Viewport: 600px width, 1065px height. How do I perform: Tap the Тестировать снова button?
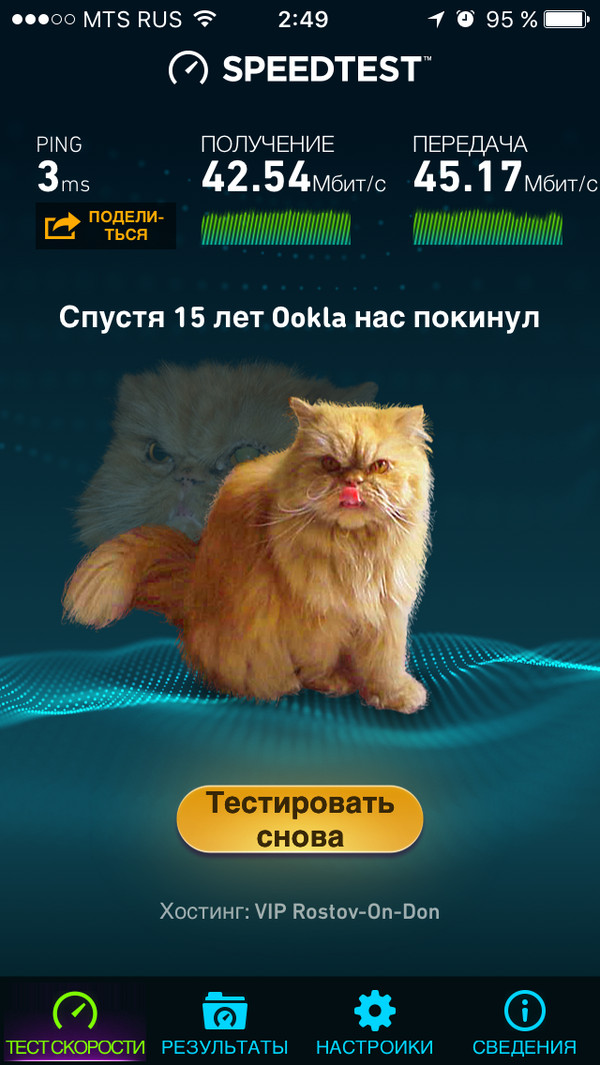300,819
